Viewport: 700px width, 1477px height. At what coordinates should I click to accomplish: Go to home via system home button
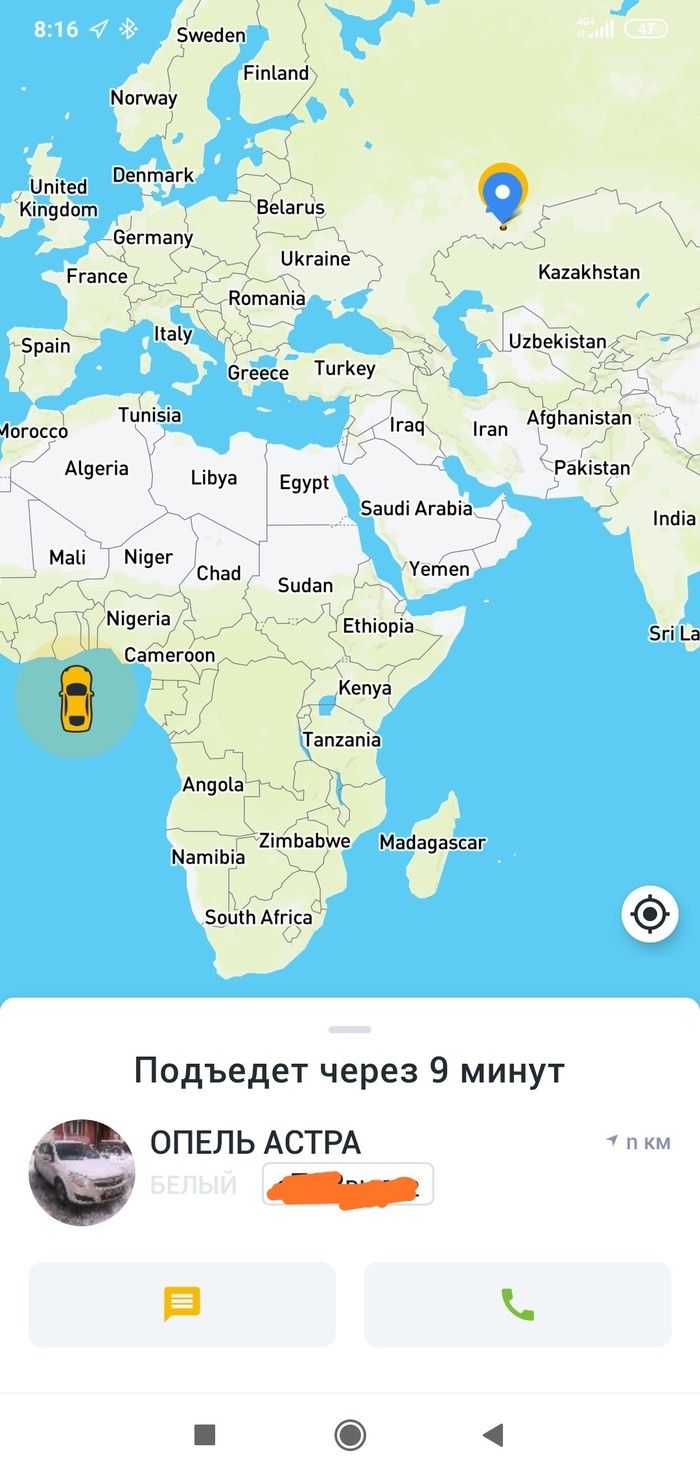[x=350, y=1436]
